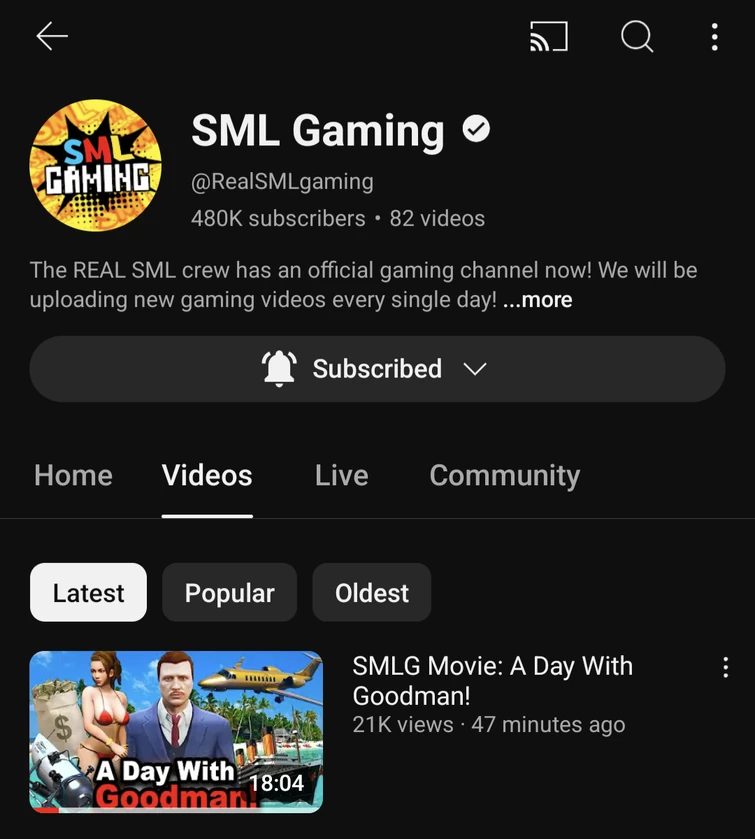Go back using the back arrow
Screen dimensions: 755x839
click(51, 37)
